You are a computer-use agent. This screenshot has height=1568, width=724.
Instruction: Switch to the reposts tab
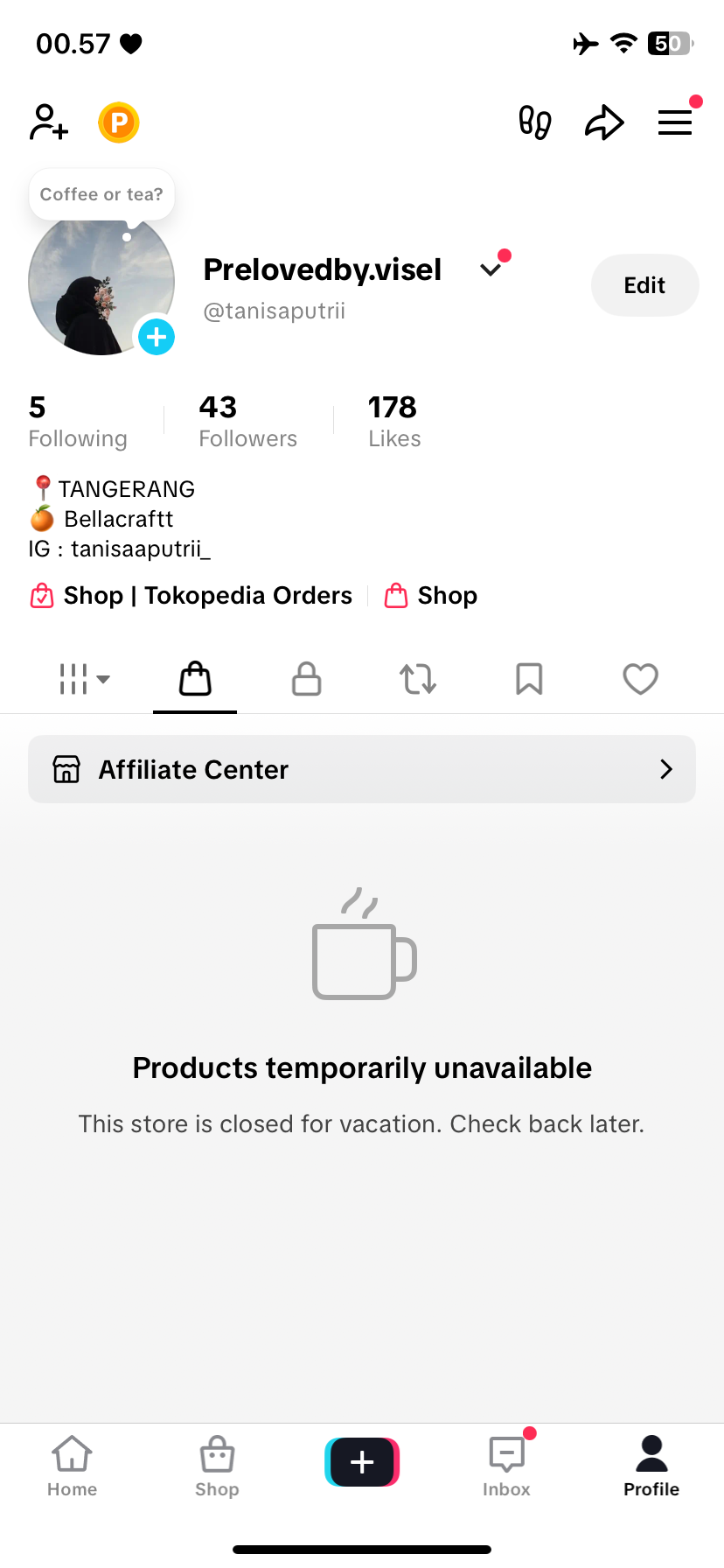click(418, 679)
